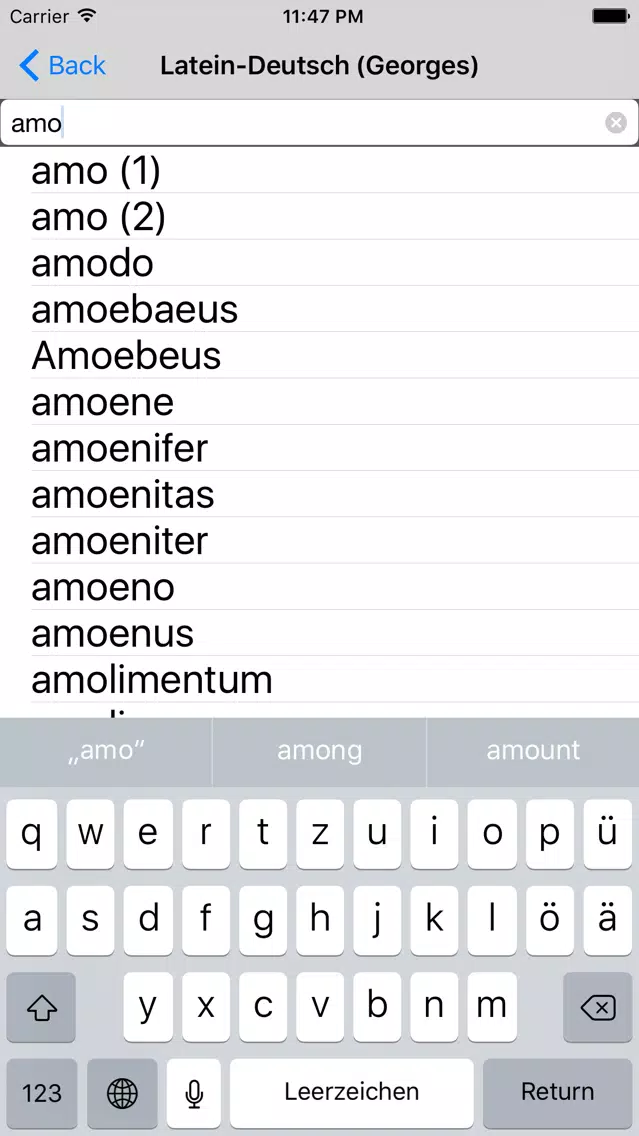Image resolution: width=639 pixels, height=1136 pixels.
Task: Switch keyboard language with the globe key
Action: pyautogui.click(x=122, y=1092)
